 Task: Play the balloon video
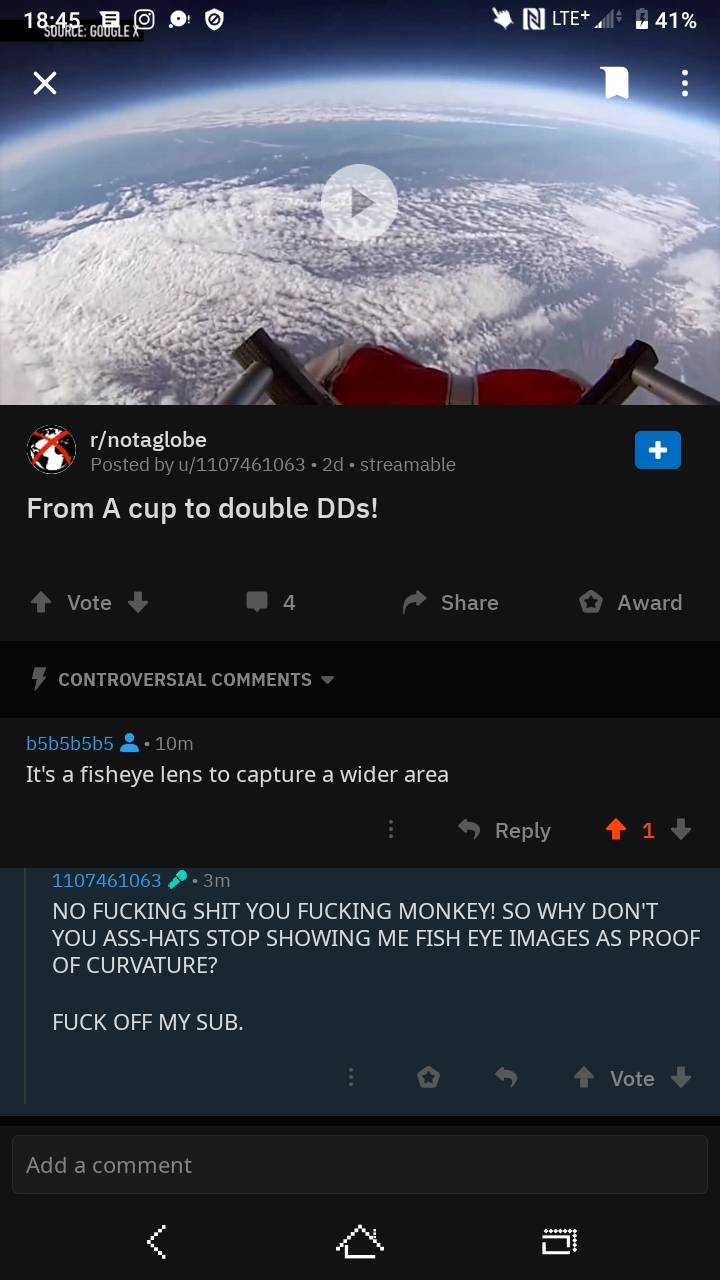point(359,202)
